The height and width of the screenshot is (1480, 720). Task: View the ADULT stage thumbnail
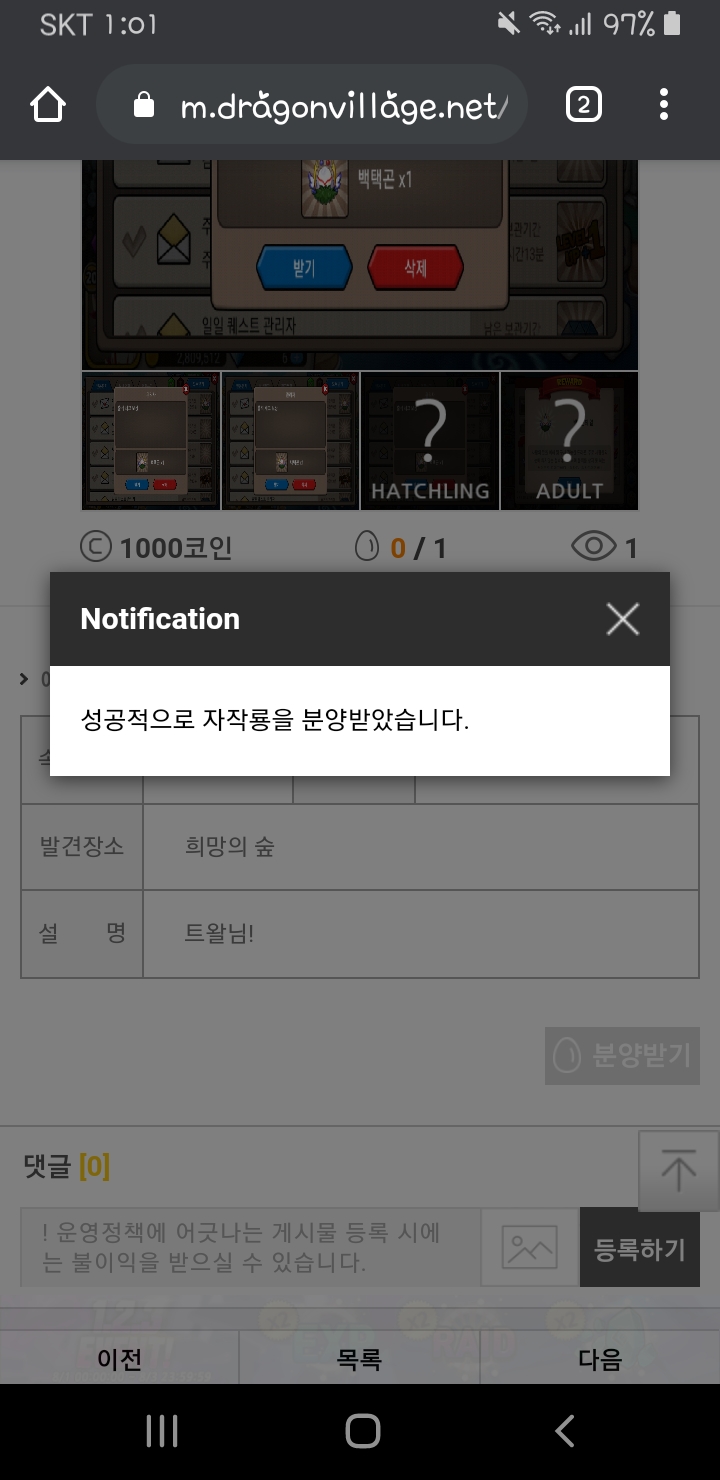pos(569,441)
